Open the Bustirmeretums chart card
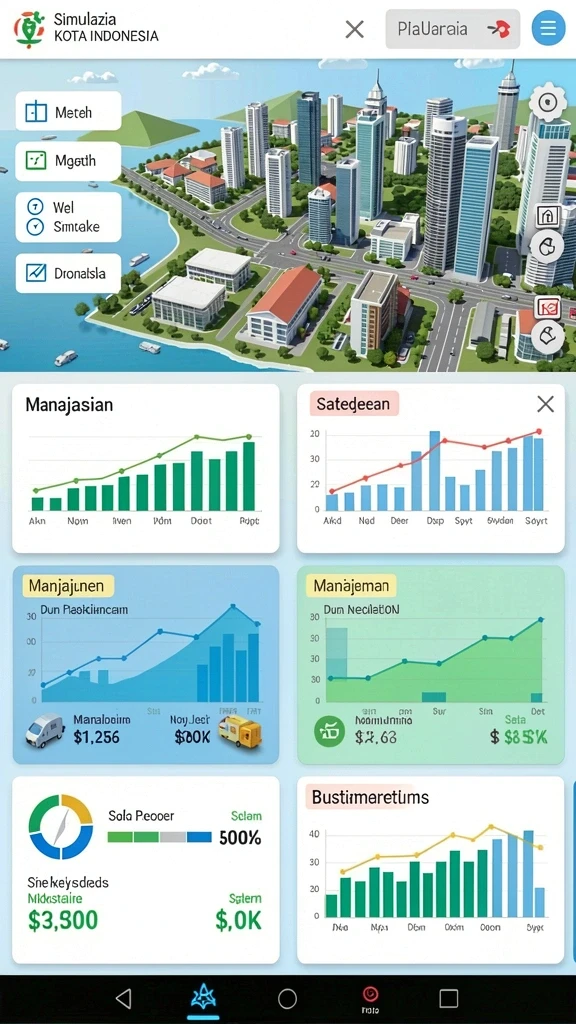 [431, 870]
